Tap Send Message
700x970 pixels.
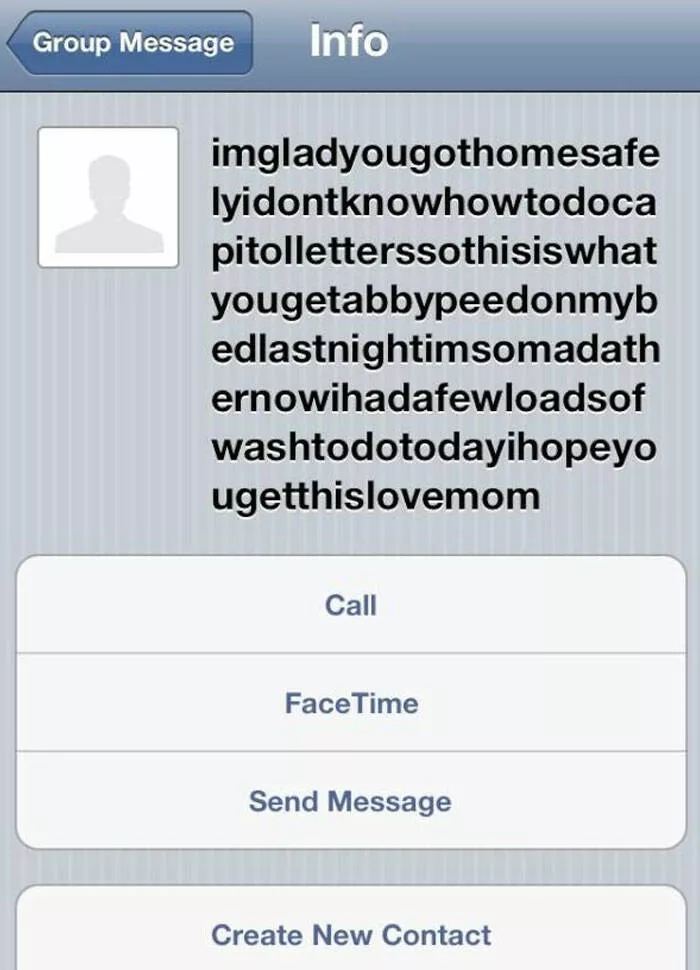pos(350,801)
